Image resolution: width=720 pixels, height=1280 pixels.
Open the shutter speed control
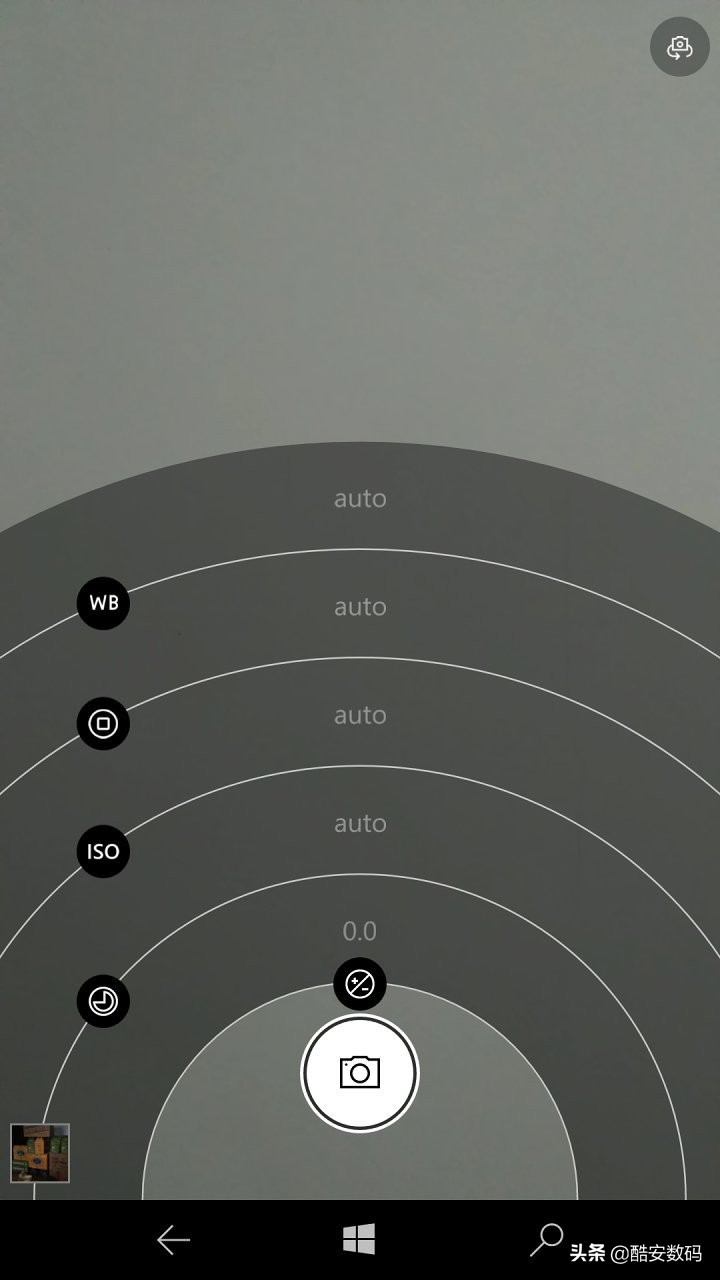103,1001
